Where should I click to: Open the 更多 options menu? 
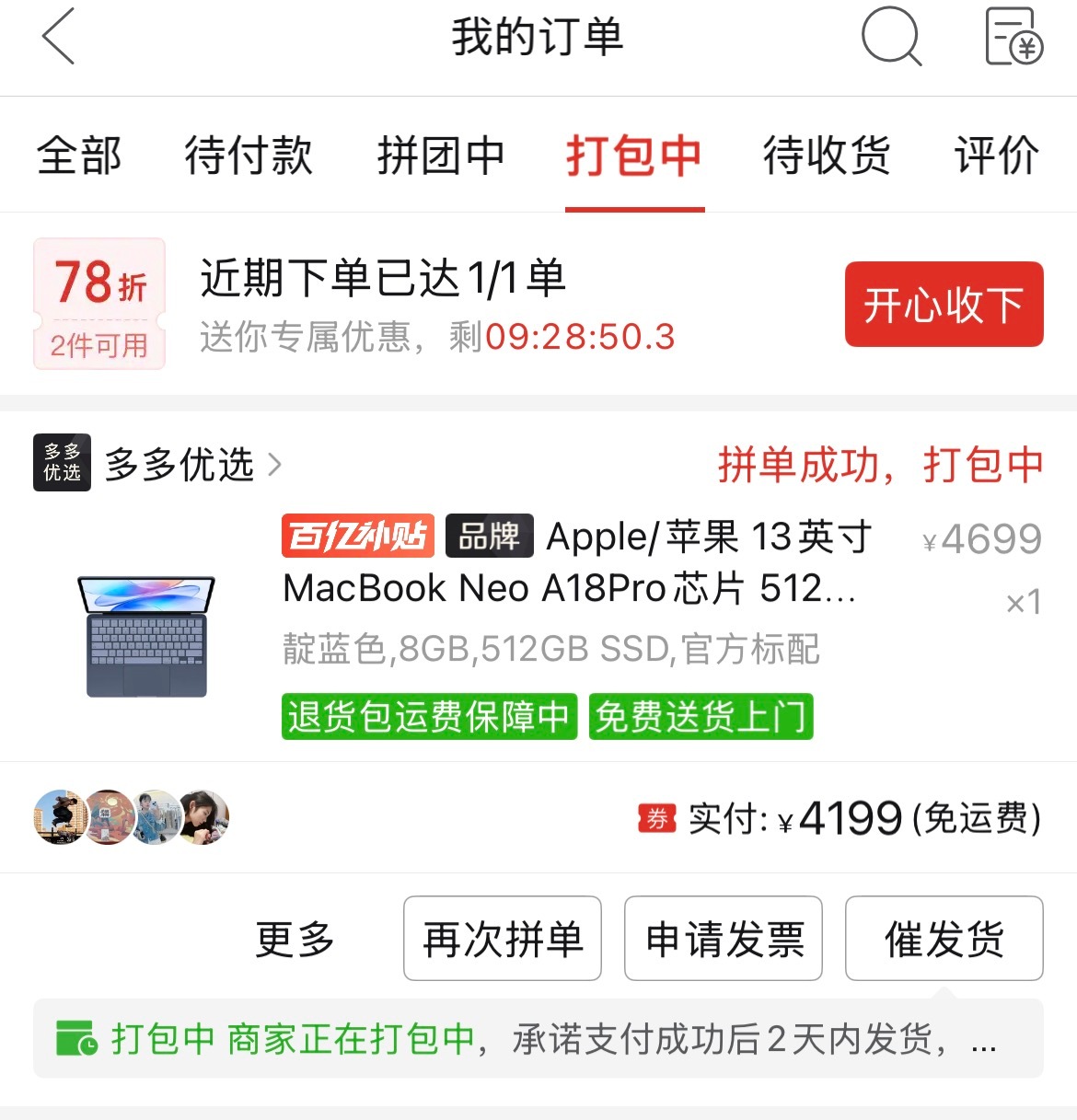coord(293,939)
